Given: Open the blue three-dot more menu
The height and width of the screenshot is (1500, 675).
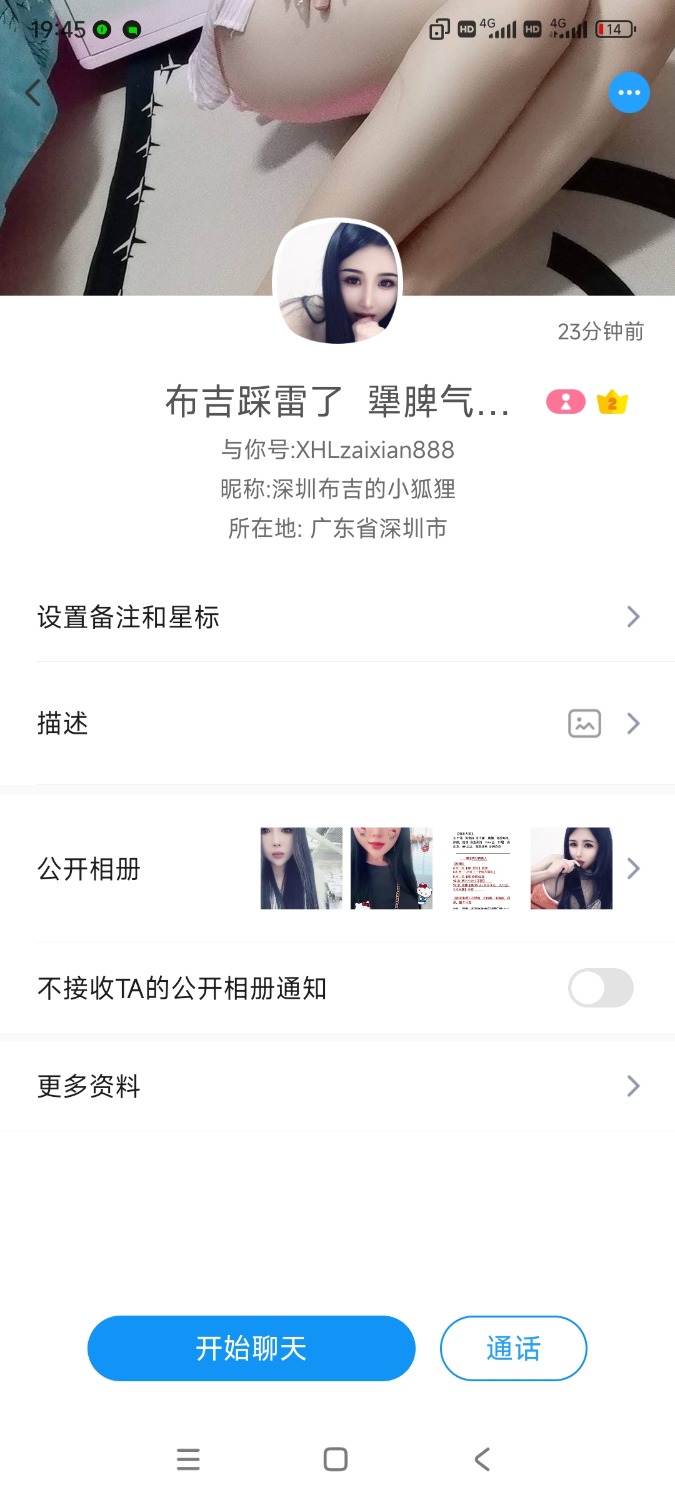Looking at the screenshot, I should [x=629, y=93].
